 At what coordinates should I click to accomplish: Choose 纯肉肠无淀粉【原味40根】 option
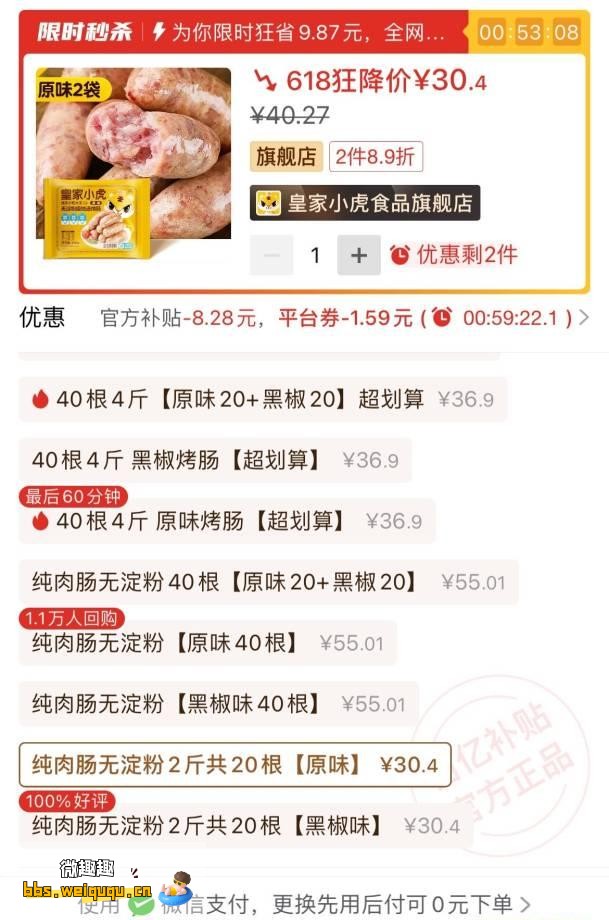[207, 643]
